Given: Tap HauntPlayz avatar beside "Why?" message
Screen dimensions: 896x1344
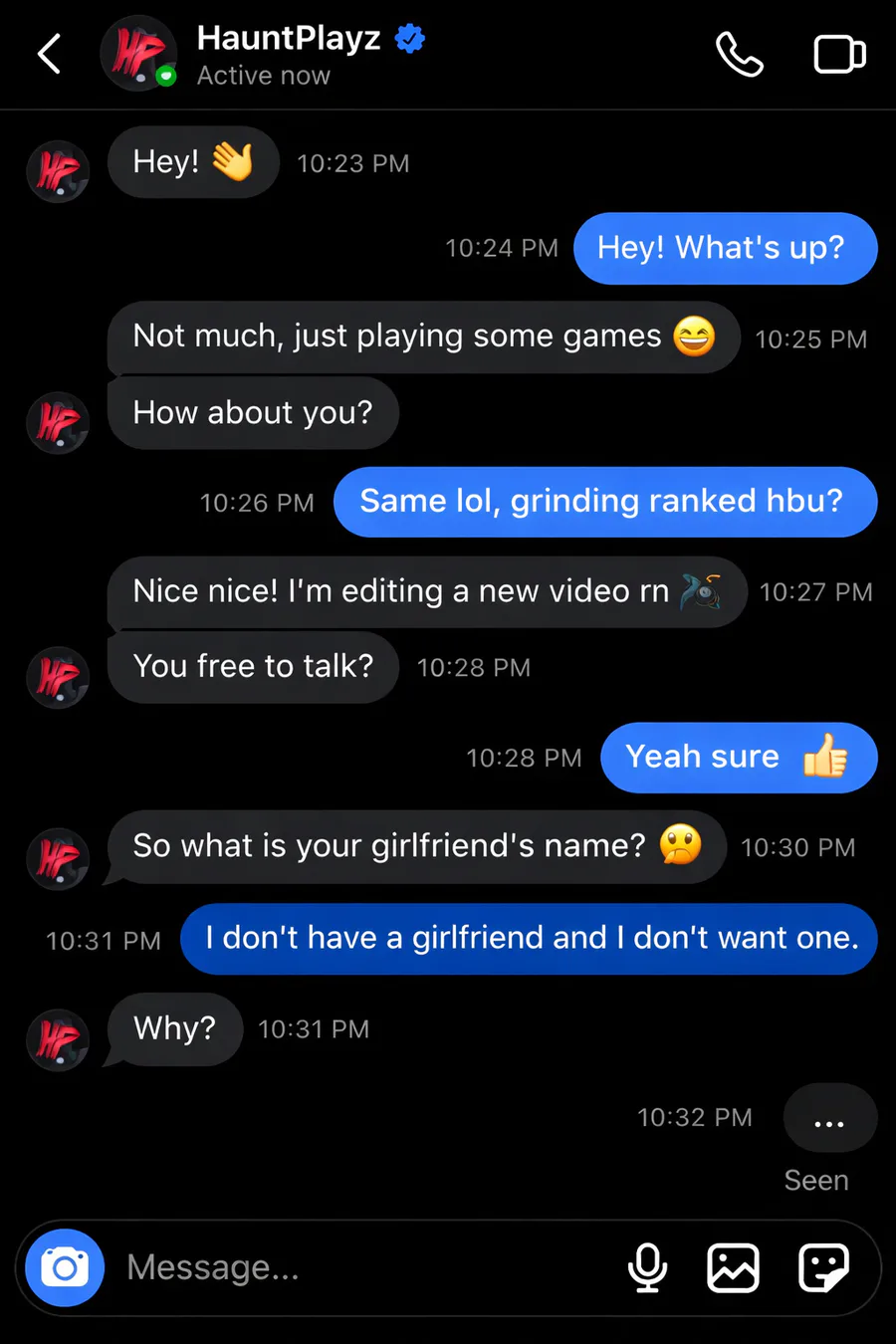Looking at the screenshot, I should click(58, 1039).
